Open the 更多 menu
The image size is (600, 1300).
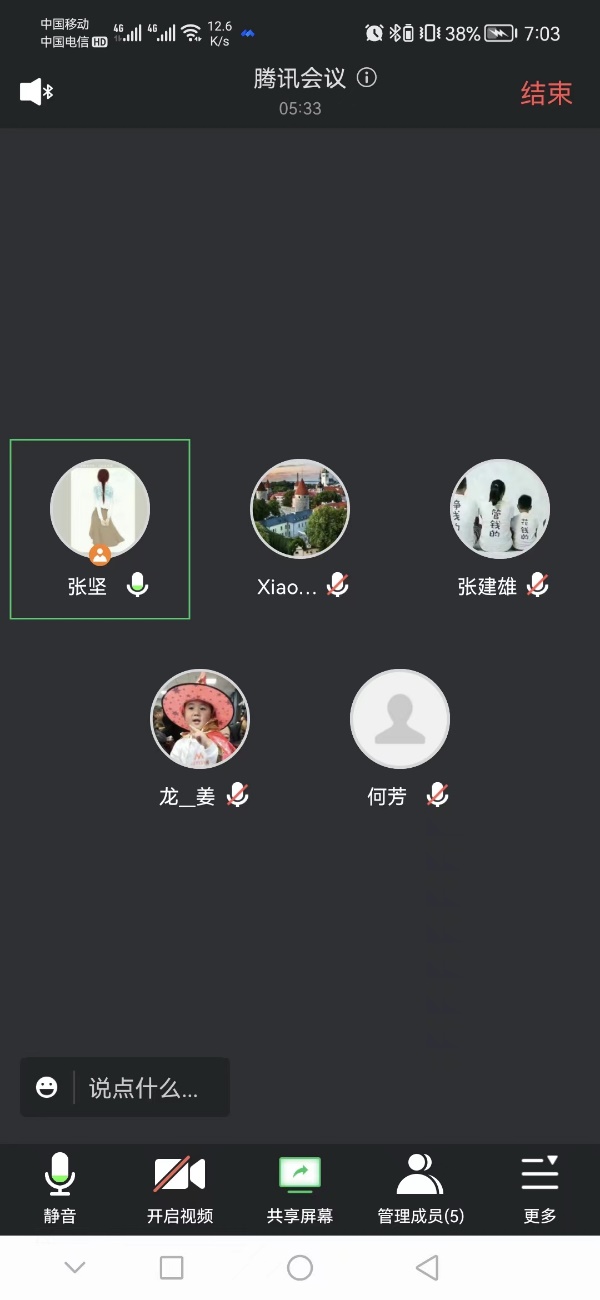[540, 1187]
